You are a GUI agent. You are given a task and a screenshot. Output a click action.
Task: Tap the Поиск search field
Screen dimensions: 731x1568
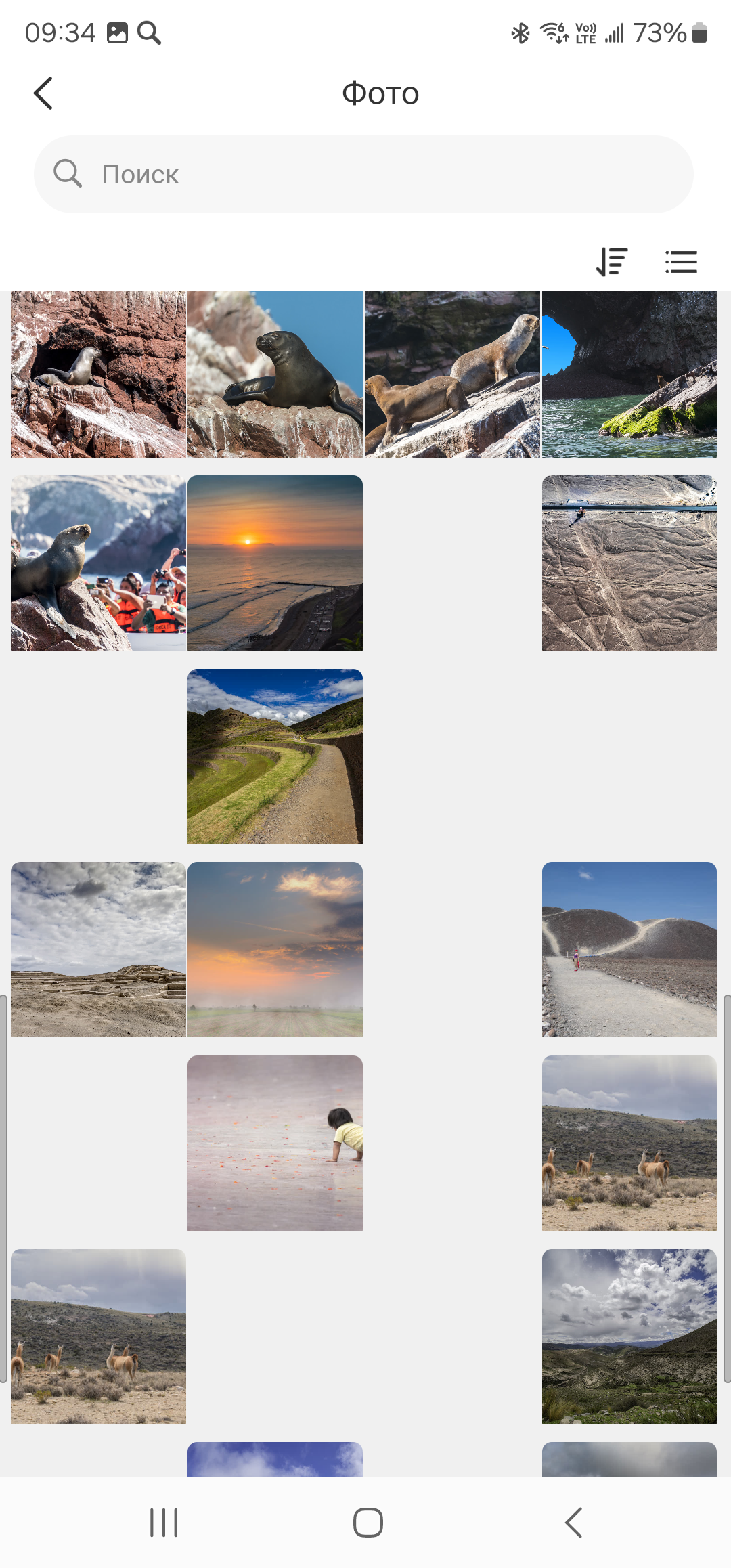[363, 175]
